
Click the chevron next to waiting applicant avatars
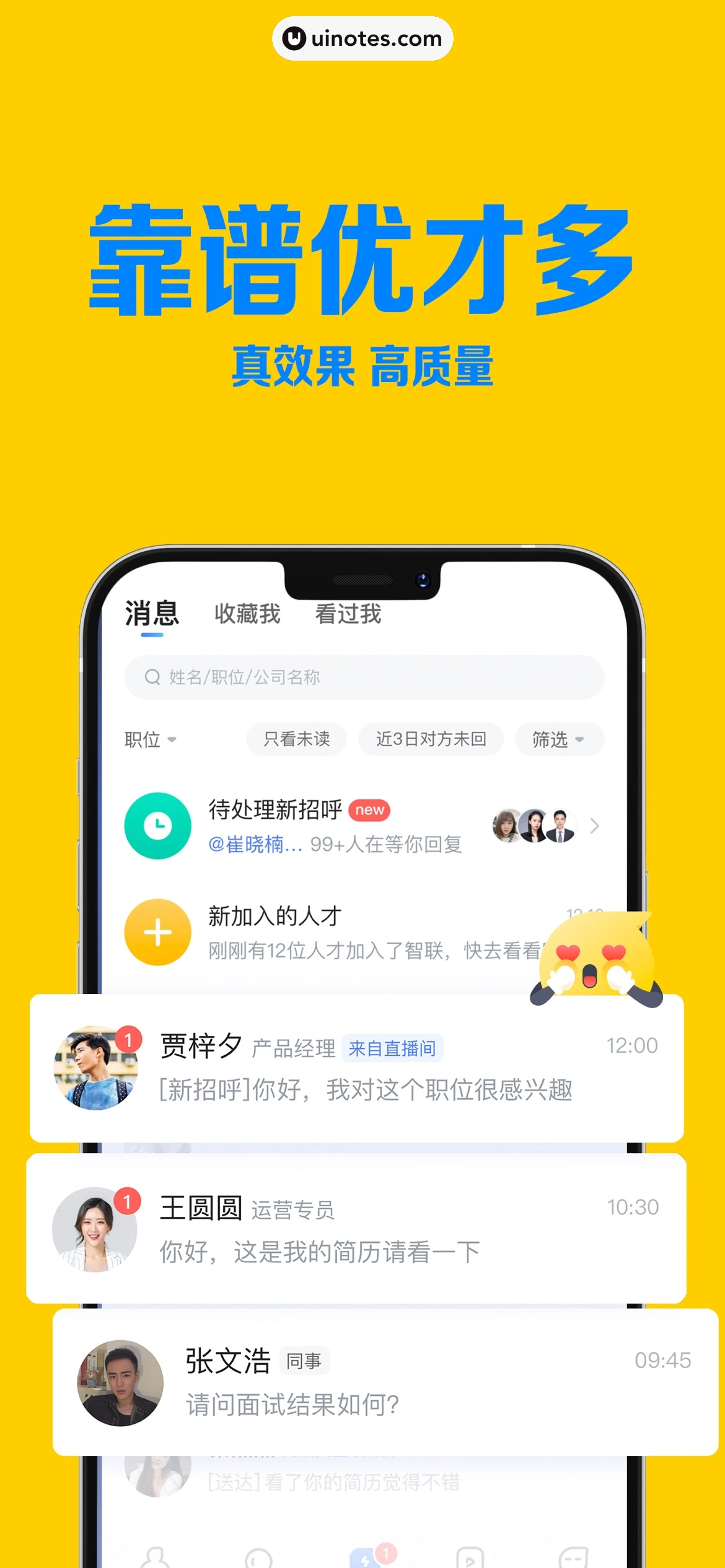point(595,826)
